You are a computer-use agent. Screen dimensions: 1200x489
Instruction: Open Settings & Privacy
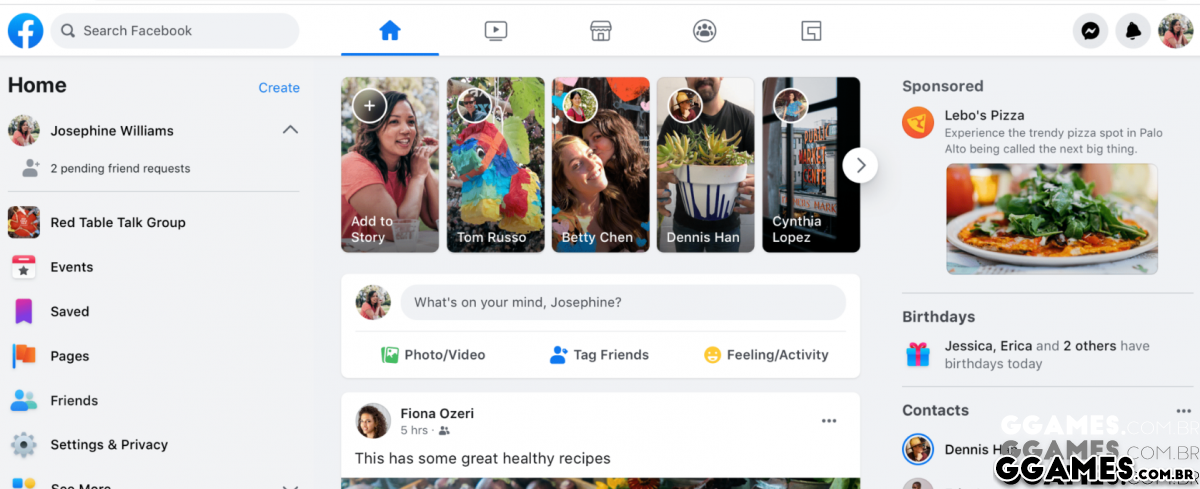(x=109, y=444)
